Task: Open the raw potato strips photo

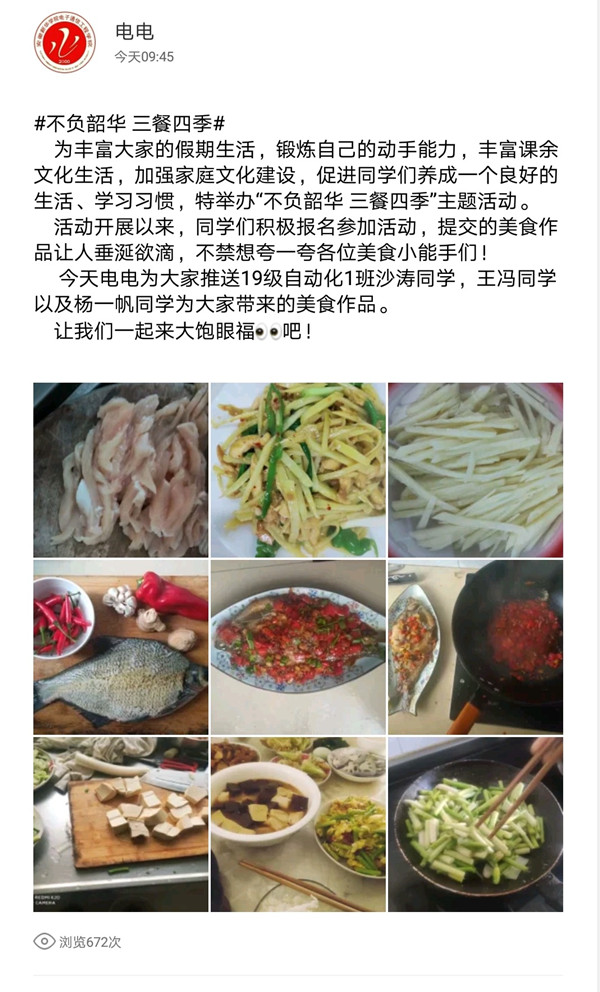Action: [475, 469]
